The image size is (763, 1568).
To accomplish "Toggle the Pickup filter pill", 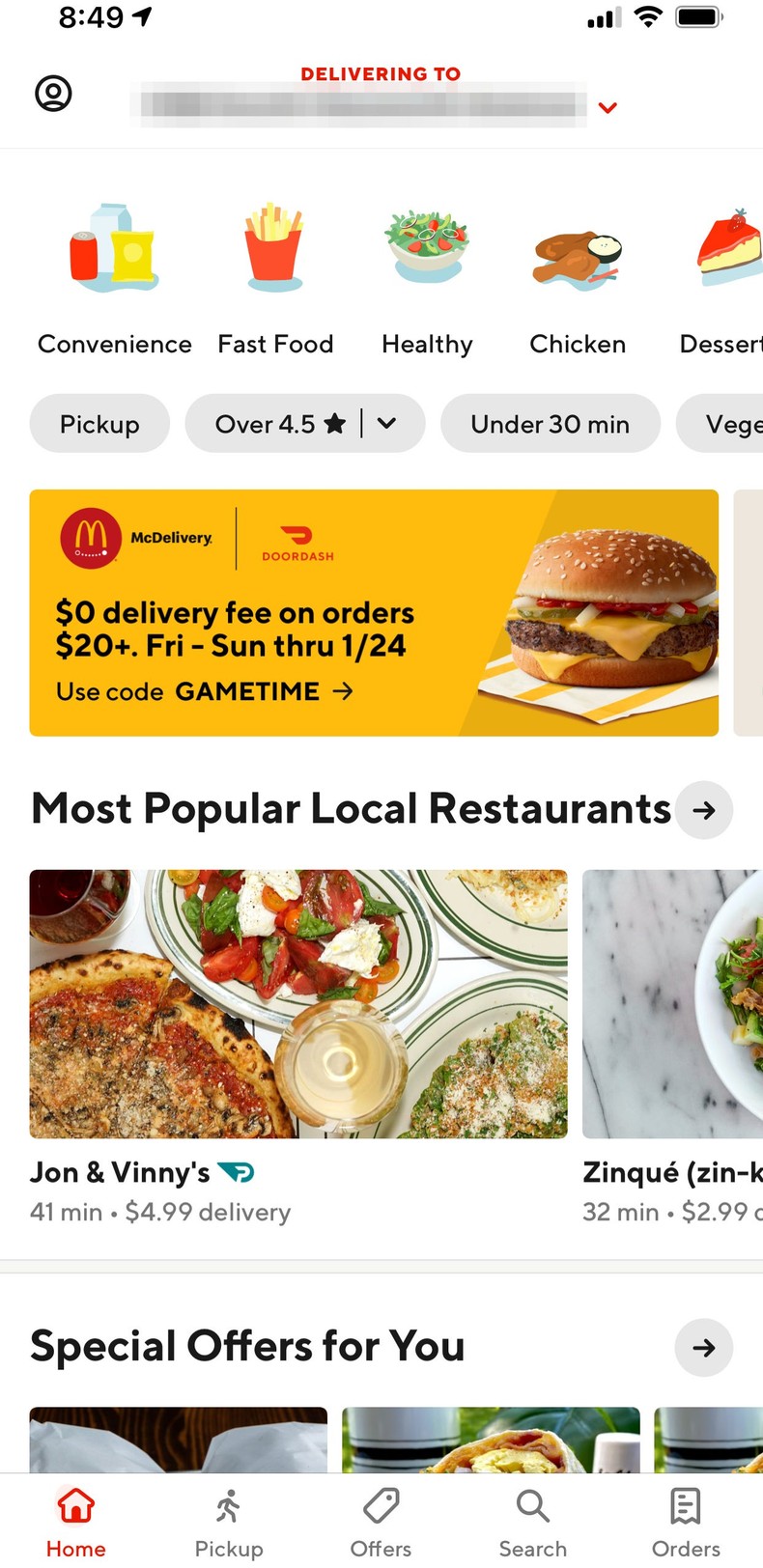I will [99, 423].
